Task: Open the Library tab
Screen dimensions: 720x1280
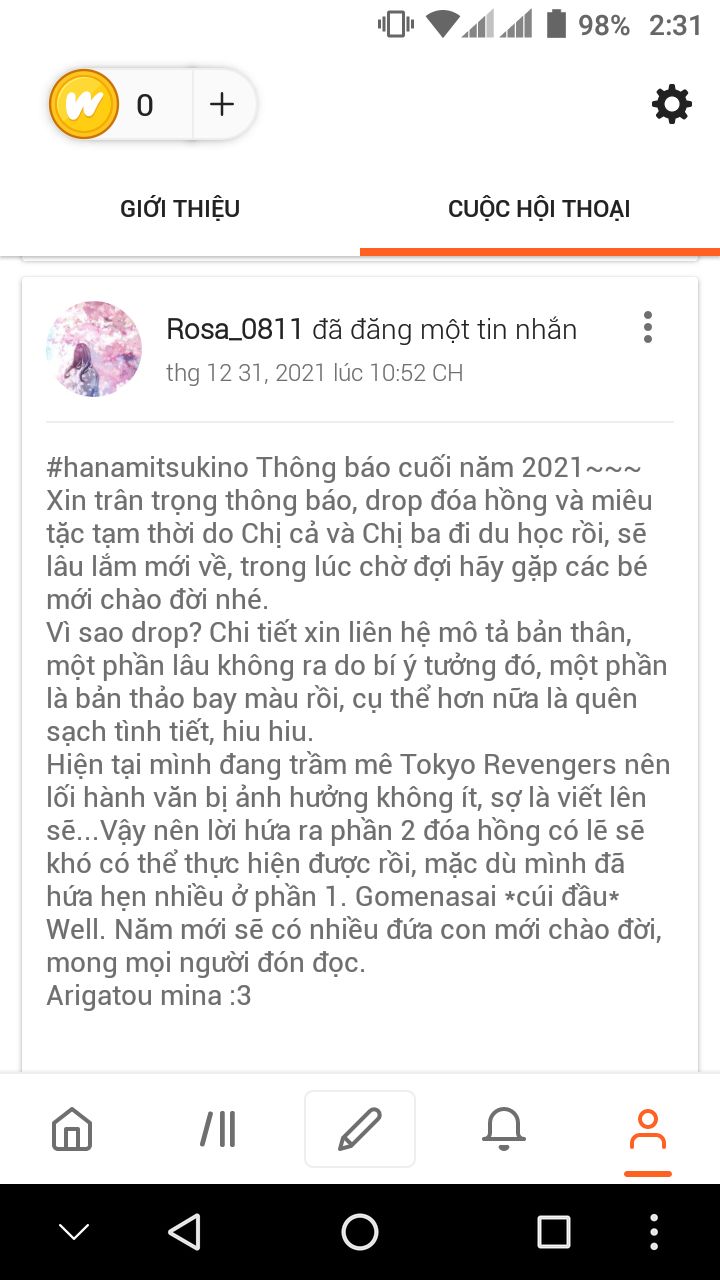Action: (x=217, y=1130)
